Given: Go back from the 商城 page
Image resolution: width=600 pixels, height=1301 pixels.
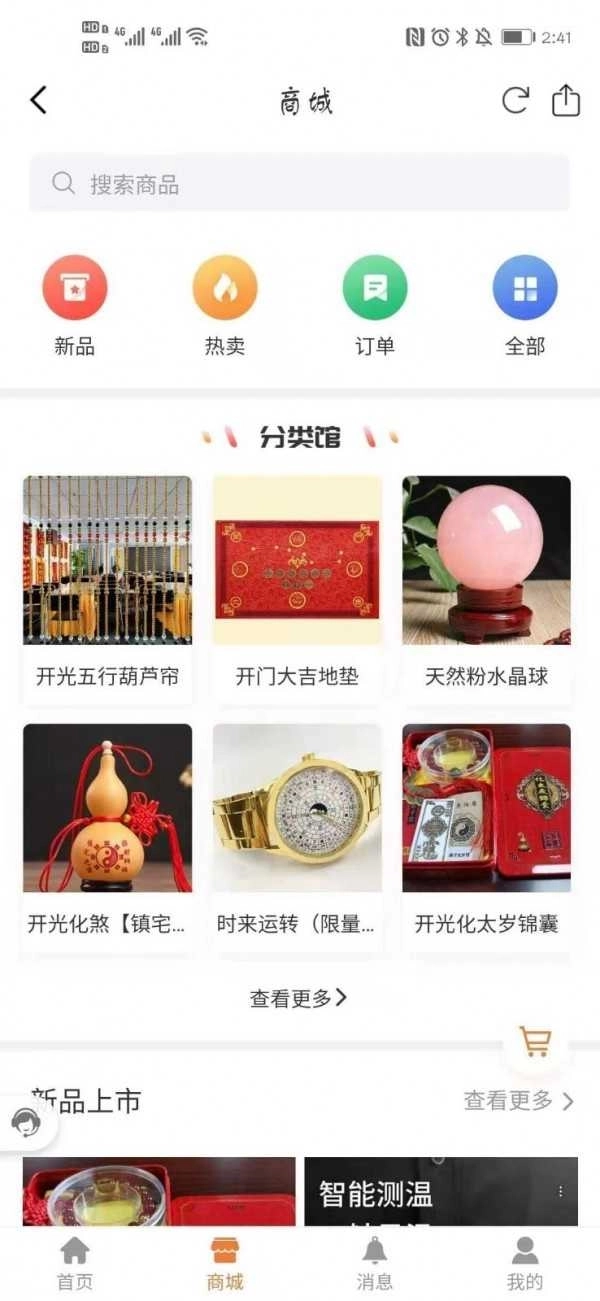Looking at the screenshot, I should [39, 100].
